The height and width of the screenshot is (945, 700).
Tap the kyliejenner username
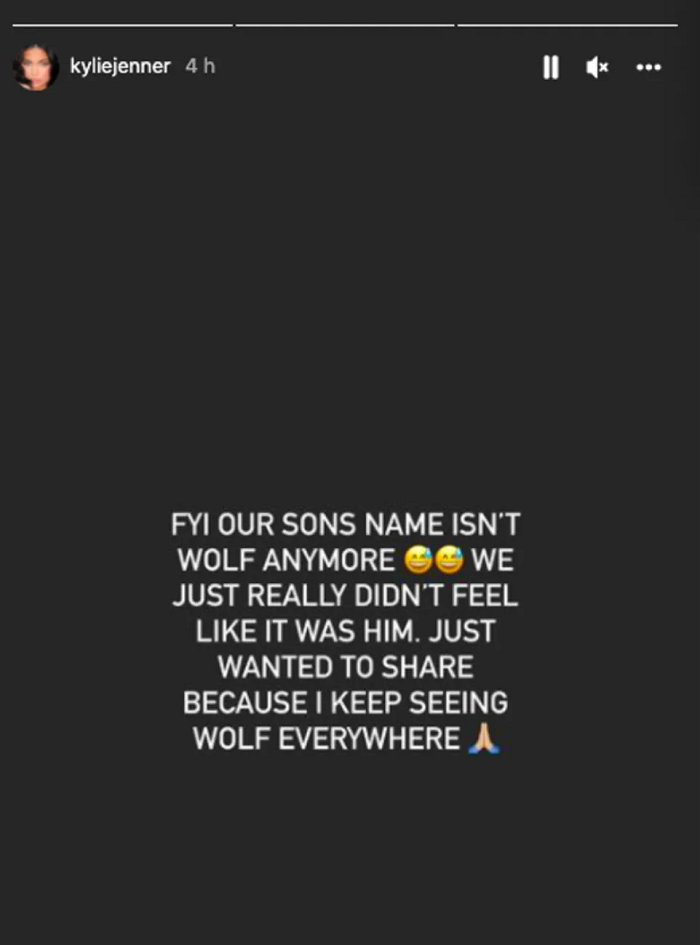pos(120,66)
